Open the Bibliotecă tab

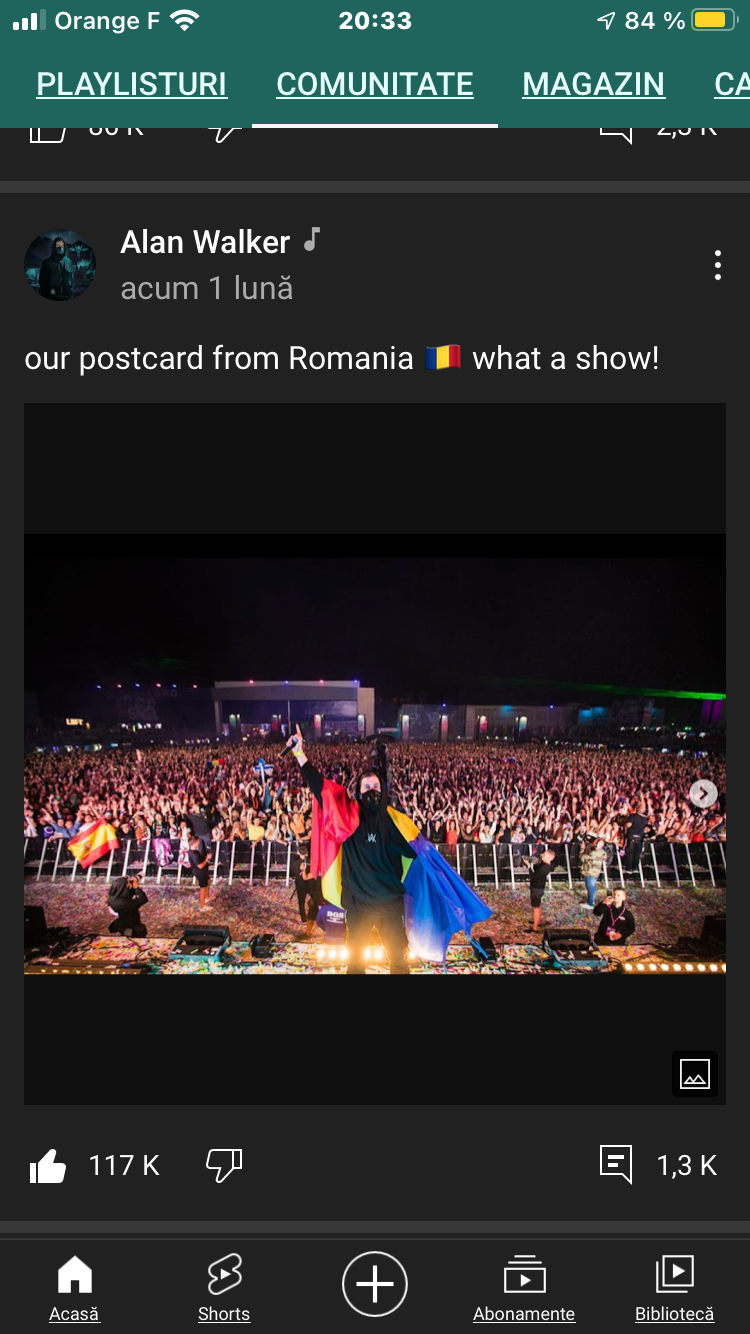click(674, 1288)
